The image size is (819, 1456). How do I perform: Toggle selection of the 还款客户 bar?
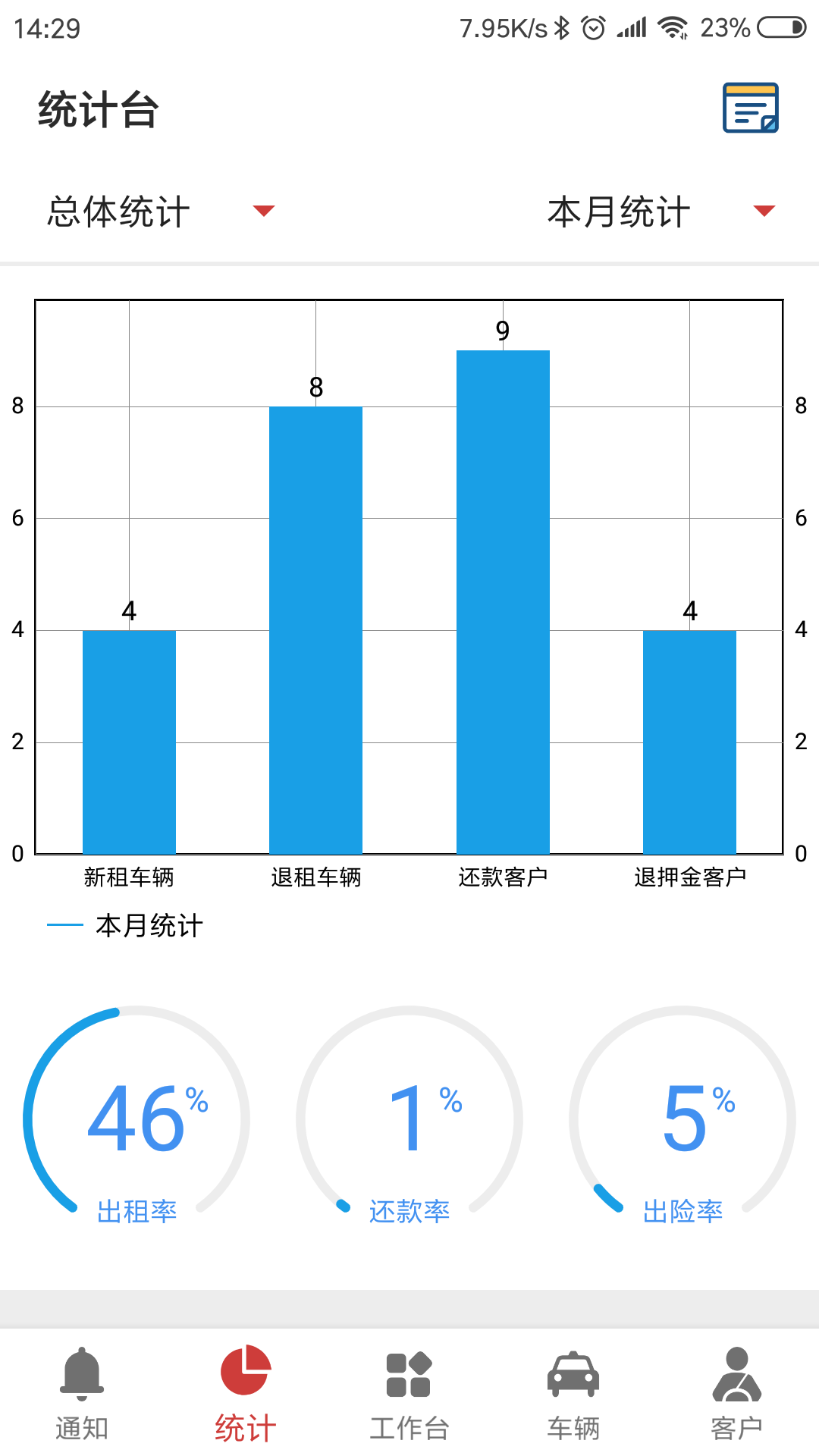(x=503, y=599)
